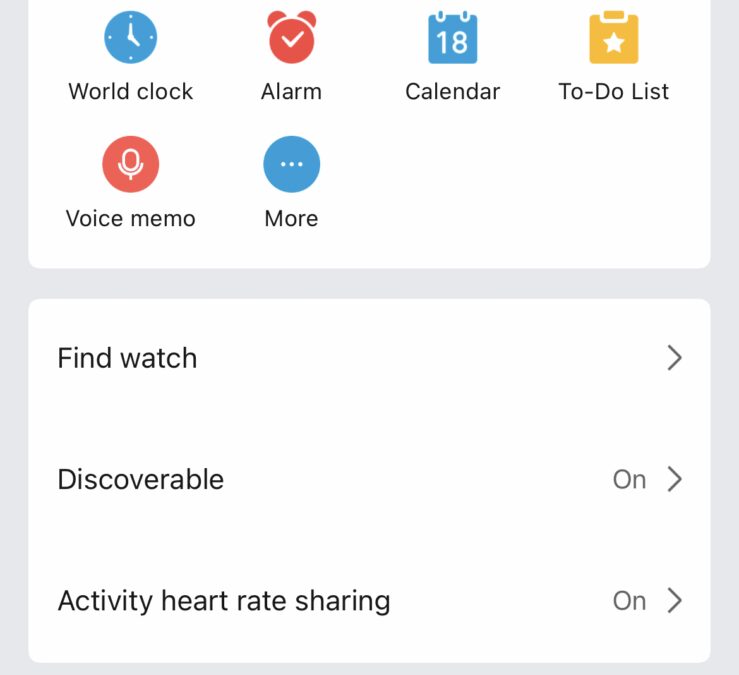Open the To-Do List
Viewport: 739px width, 675px height.
(x=613, y=40)
